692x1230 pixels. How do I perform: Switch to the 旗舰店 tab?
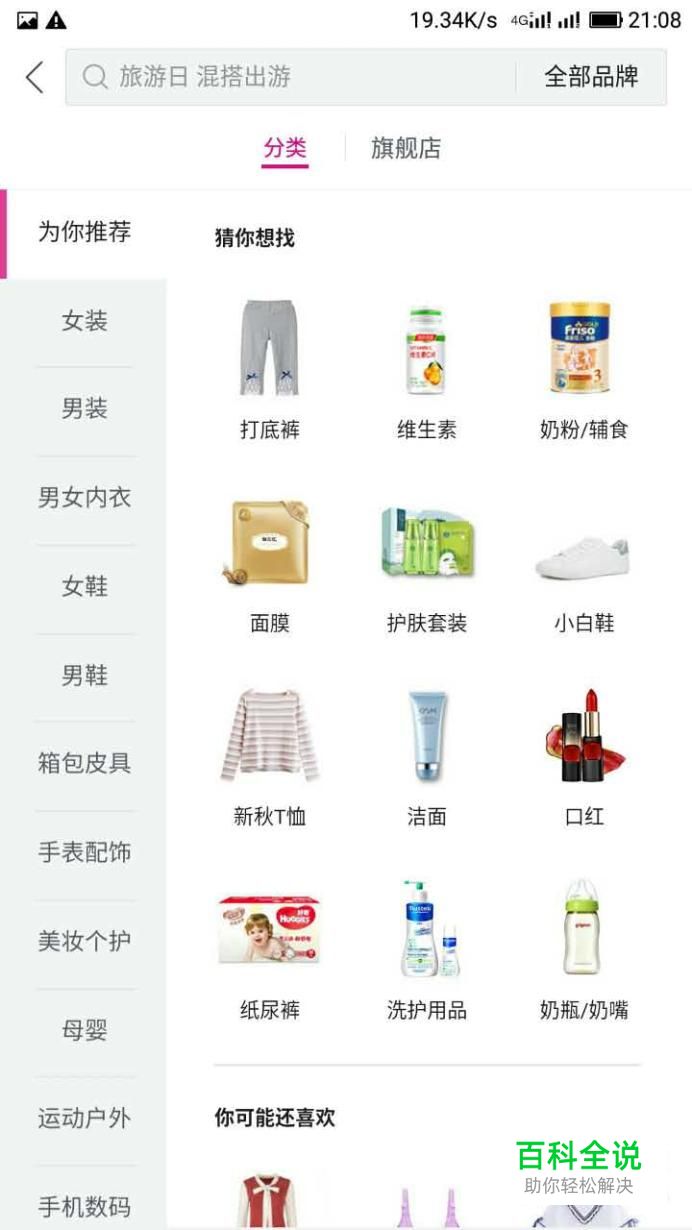(406, 149)
